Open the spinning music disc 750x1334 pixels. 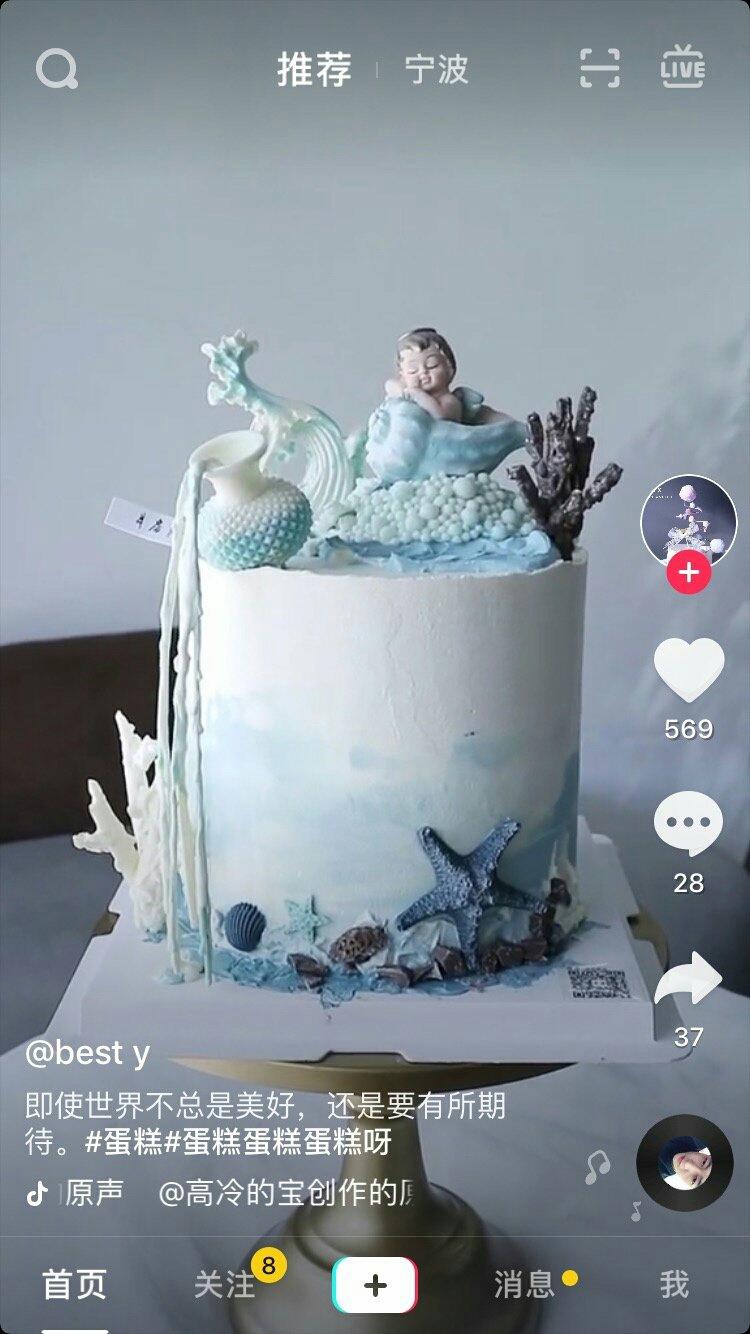pyautogui.click(x=685, y=1162)
